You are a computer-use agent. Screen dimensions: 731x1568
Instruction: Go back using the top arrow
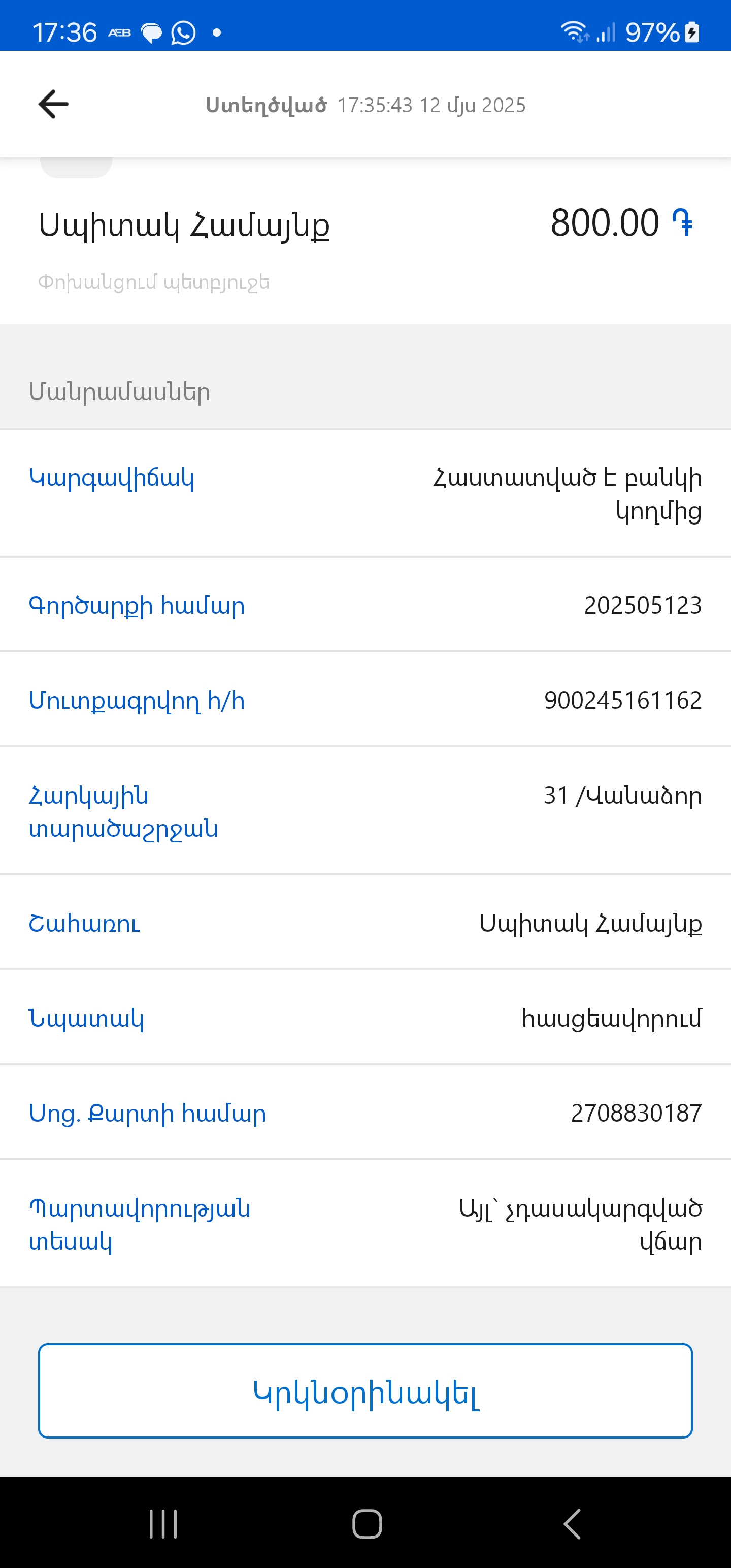53,104
